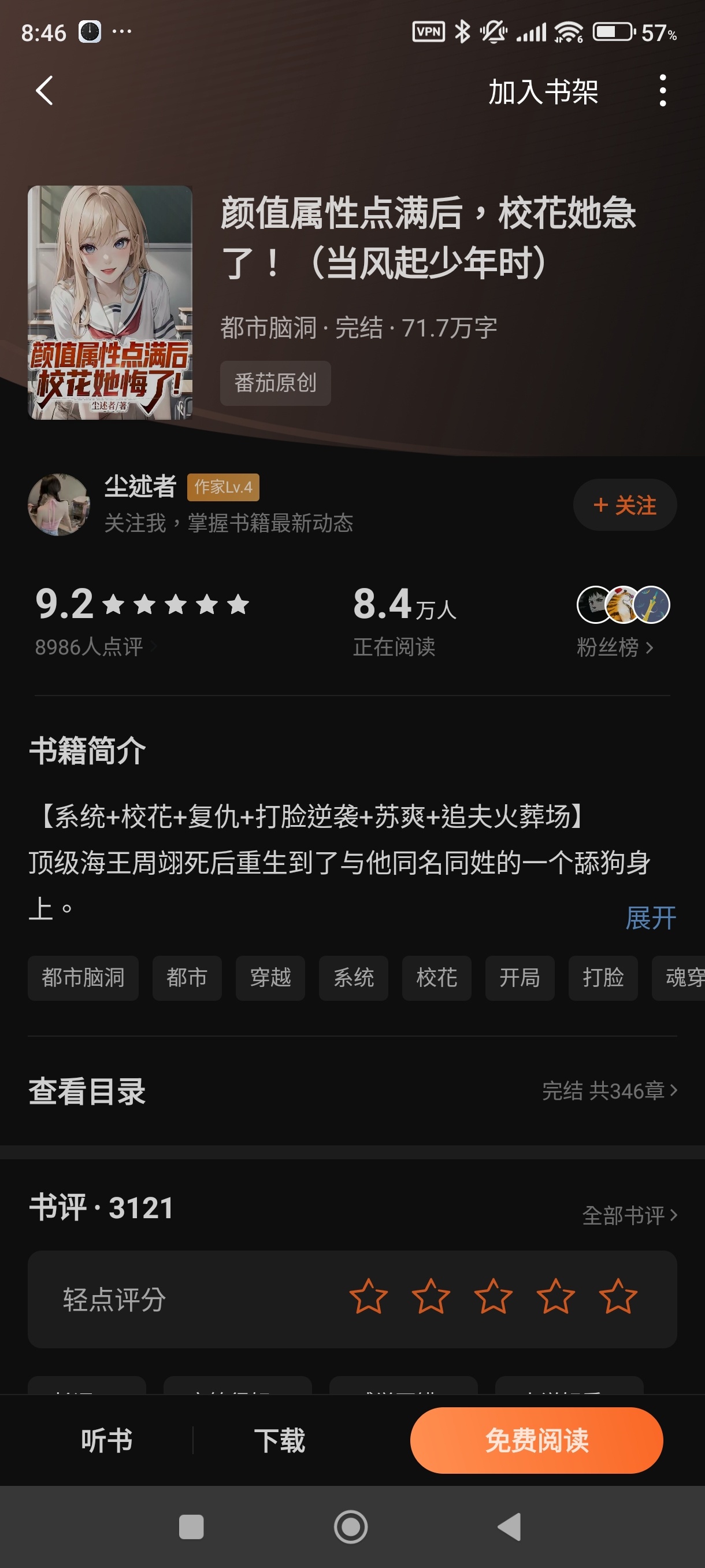View 全部书评 reviews
The width and height of the screenshot is (705, 1568).
point(629,1215)
